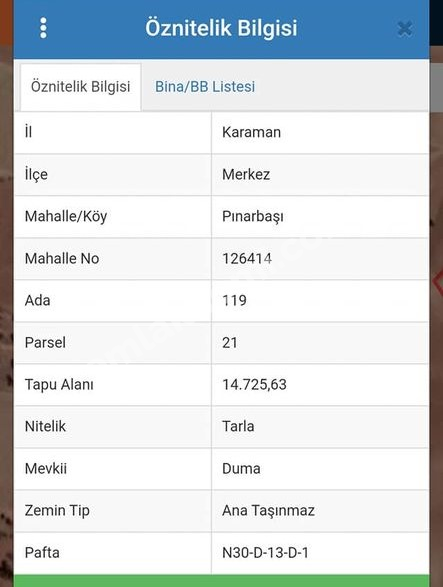The height and width of the screenshot is (587, 443).
Task: Close the Öznitelik Bilgisi panel
Action: [x=405, y=29]
